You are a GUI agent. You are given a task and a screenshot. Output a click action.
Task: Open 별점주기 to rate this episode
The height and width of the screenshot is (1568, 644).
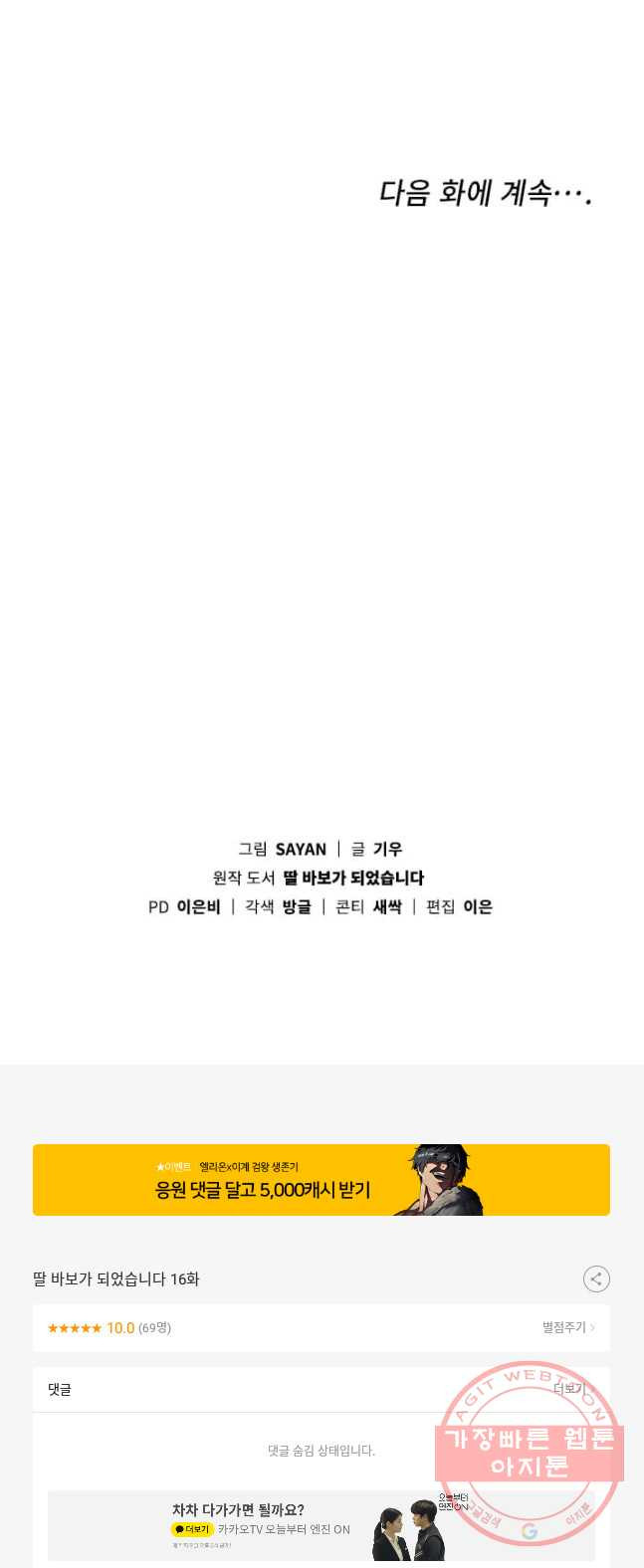(x=567, y=1327)
